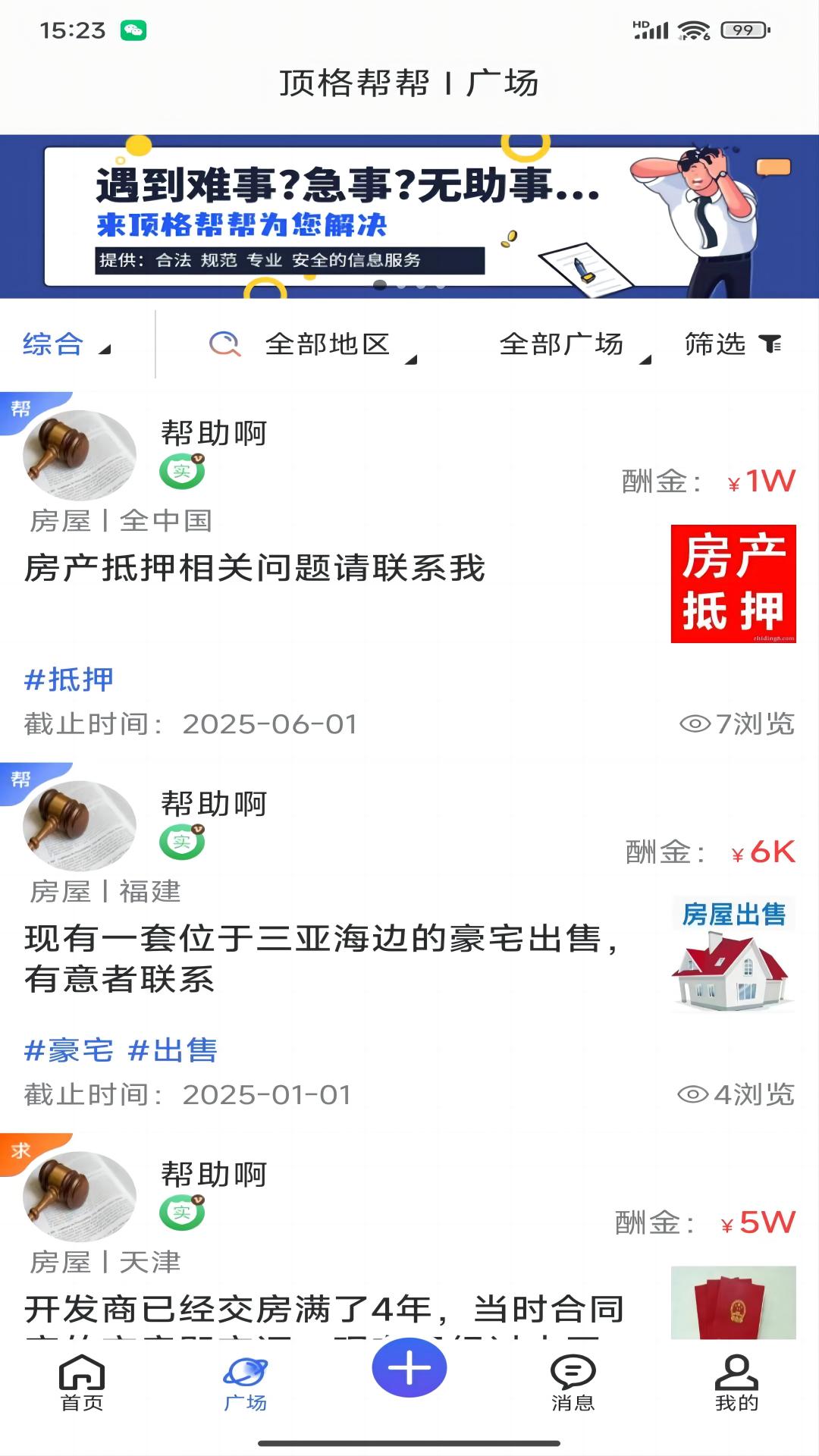Open the #抵押 hashtag link
This screenshot has height=1456, width=819.
pyautogui.click(x=68, y=680)
